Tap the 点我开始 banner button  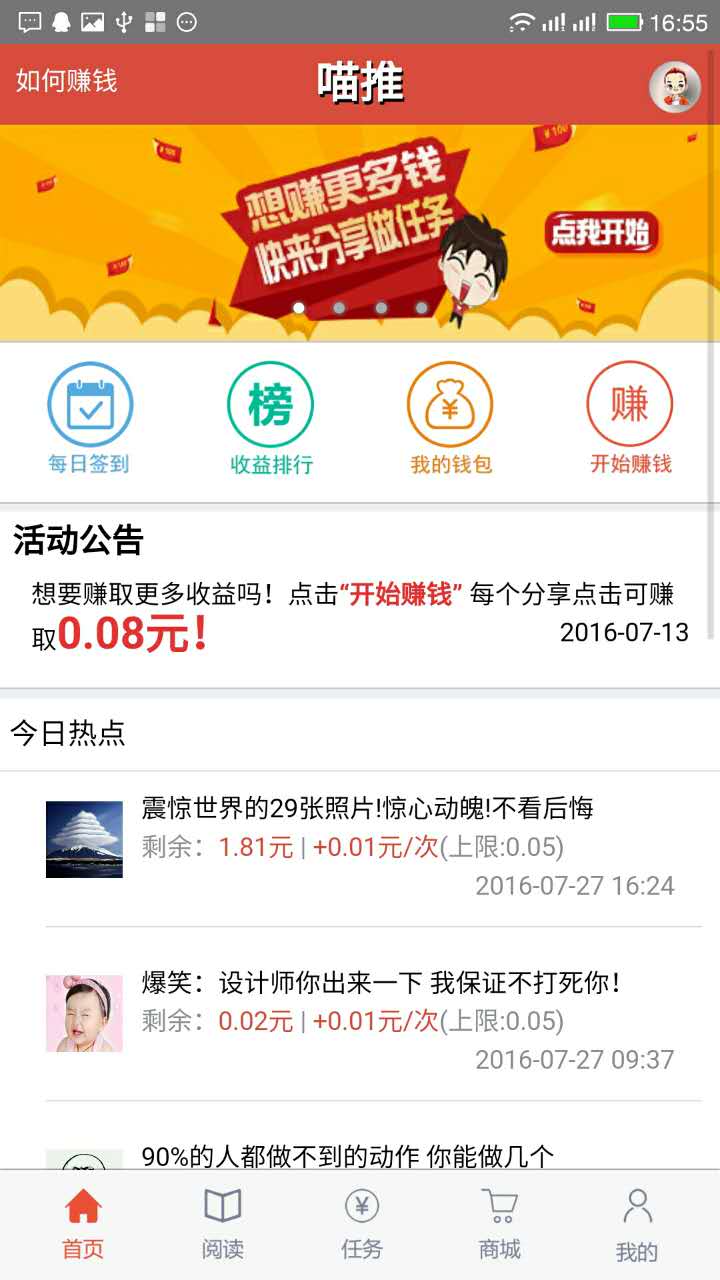tap(602, 233)
